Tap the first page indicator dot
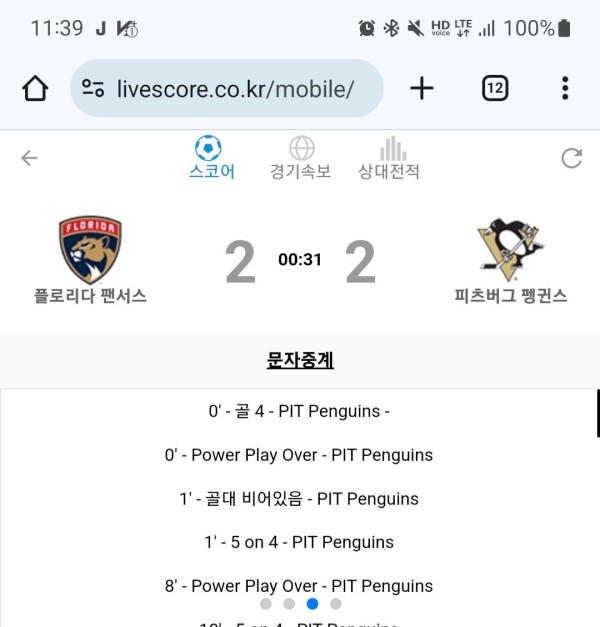 point(266,603)
